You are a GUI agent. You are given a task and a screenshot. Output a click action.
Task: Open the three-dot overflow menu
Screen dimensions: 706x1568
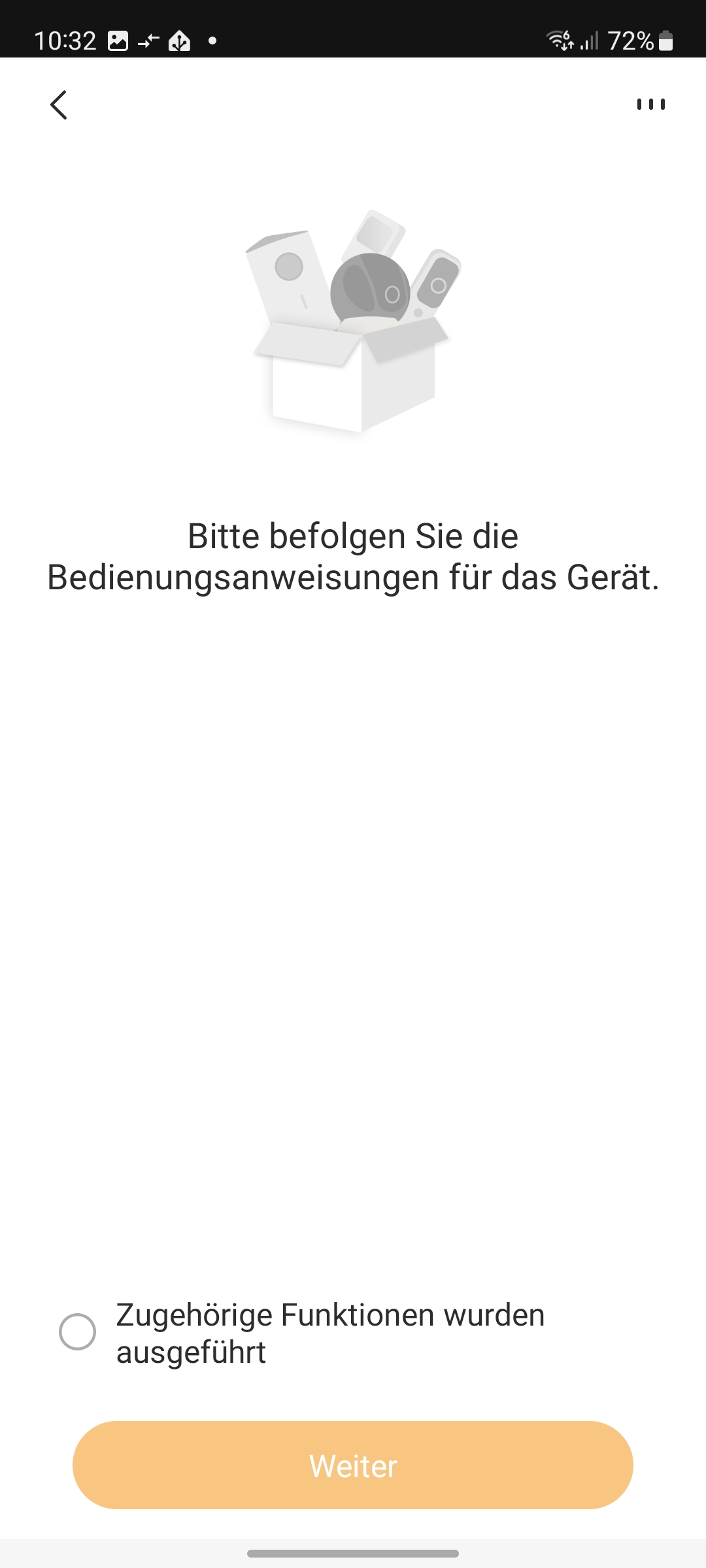650,105
